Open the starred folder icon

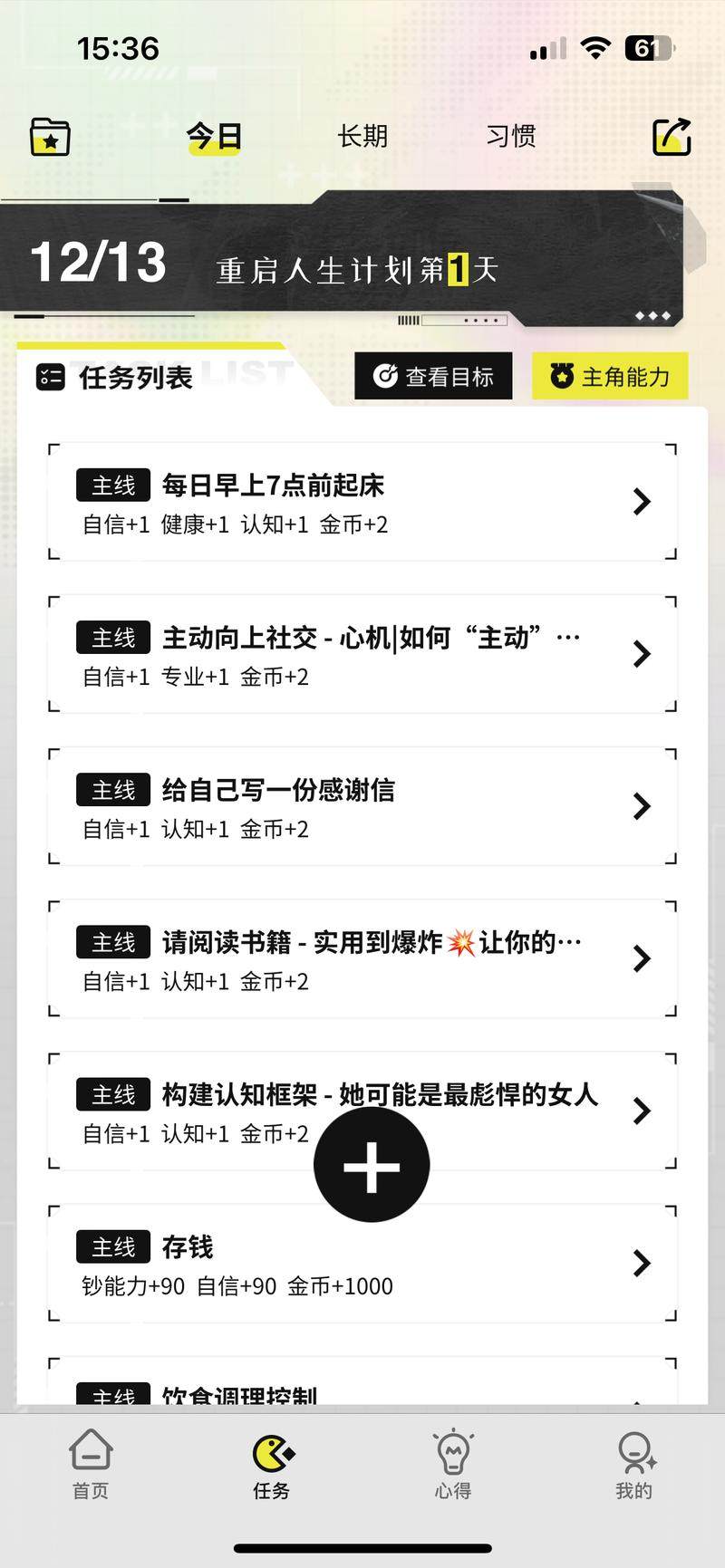(50, 137)
